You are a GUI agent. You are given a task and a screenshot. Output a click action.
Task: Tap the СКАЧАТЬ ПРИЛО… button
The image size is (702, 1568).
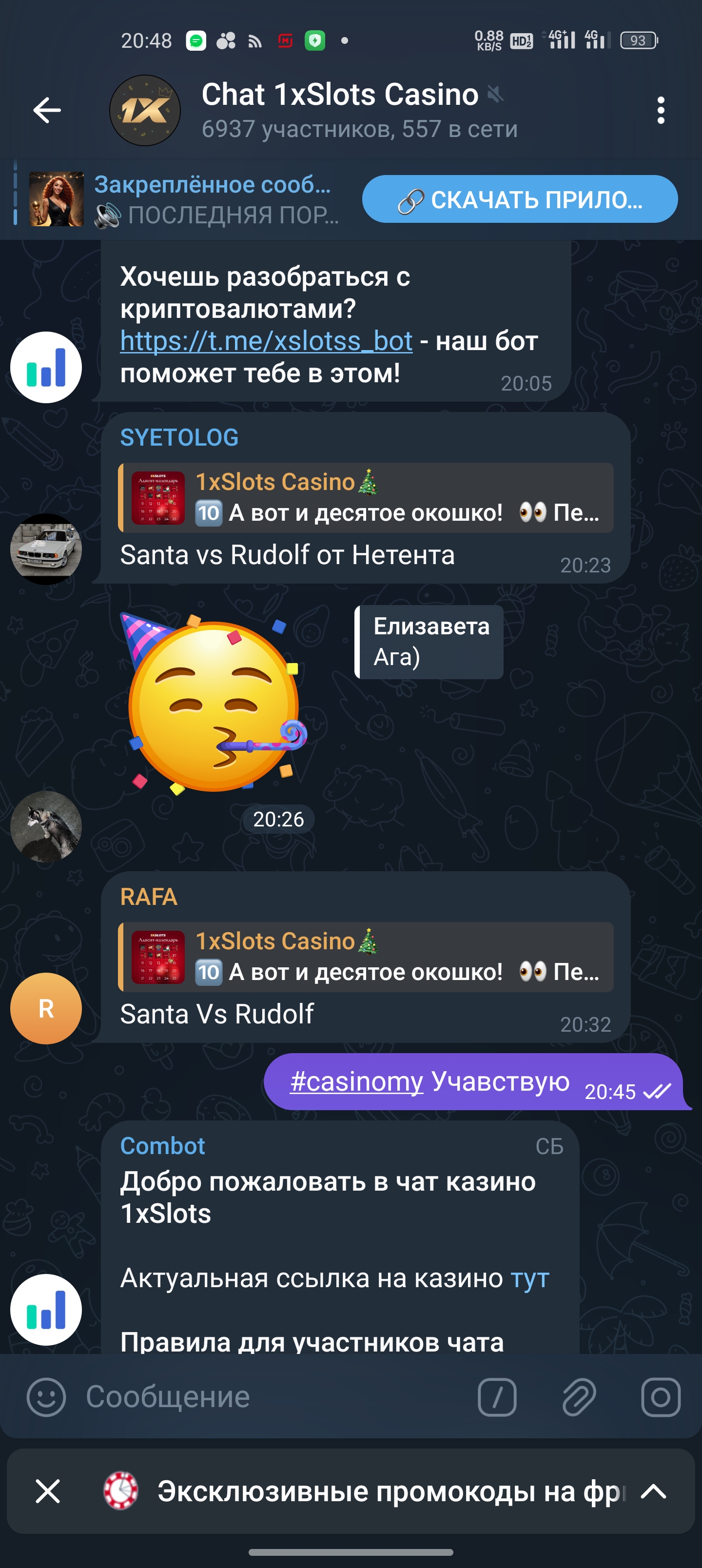[519, 199]
